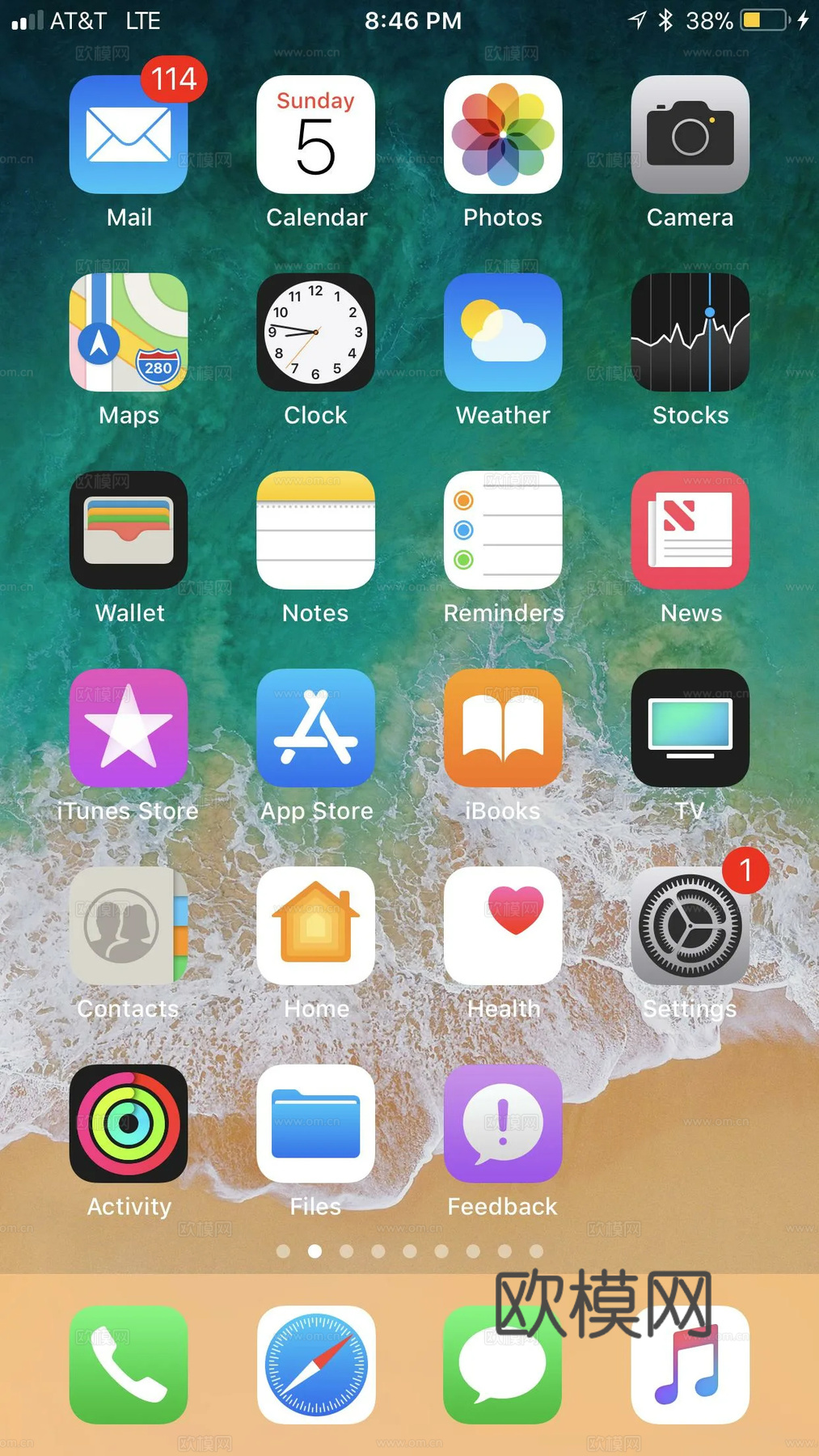
Task: Open the App Store
Action: [x=315, y=727]
